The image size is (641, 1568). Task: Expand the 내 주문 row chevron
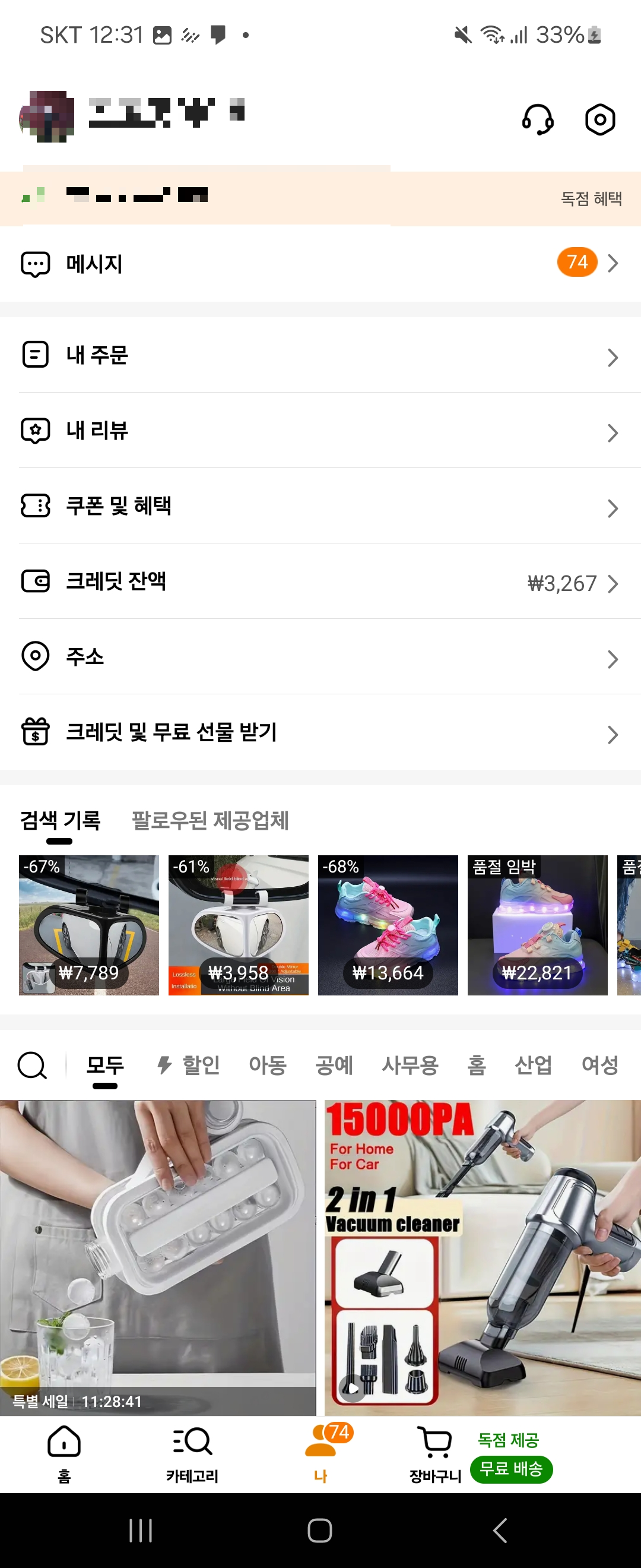click(x=613, y=357)
